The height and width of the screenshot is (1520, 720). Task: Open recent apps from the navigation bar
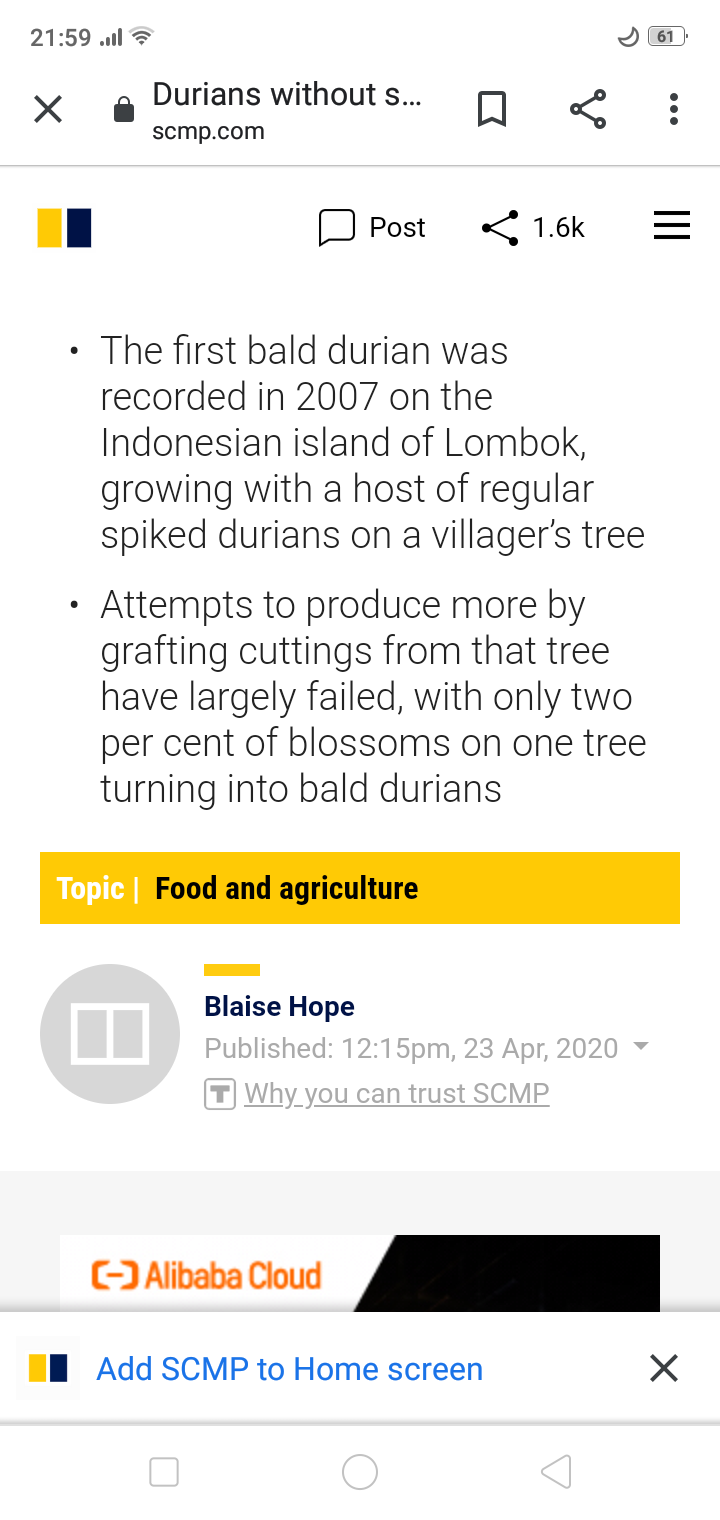(x=164, y=1471)
